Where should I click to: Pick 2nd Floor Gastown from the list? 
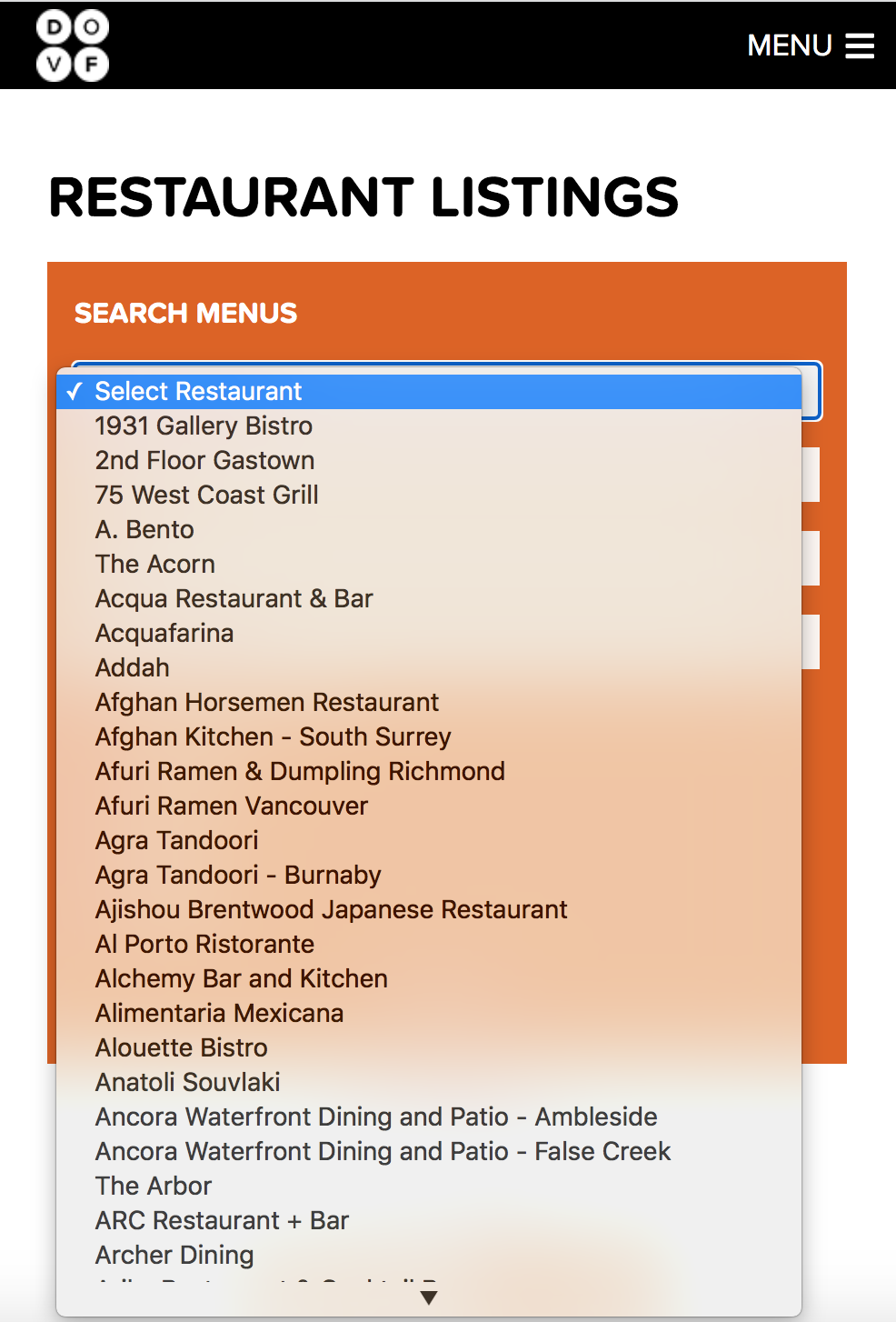(204, 461)
